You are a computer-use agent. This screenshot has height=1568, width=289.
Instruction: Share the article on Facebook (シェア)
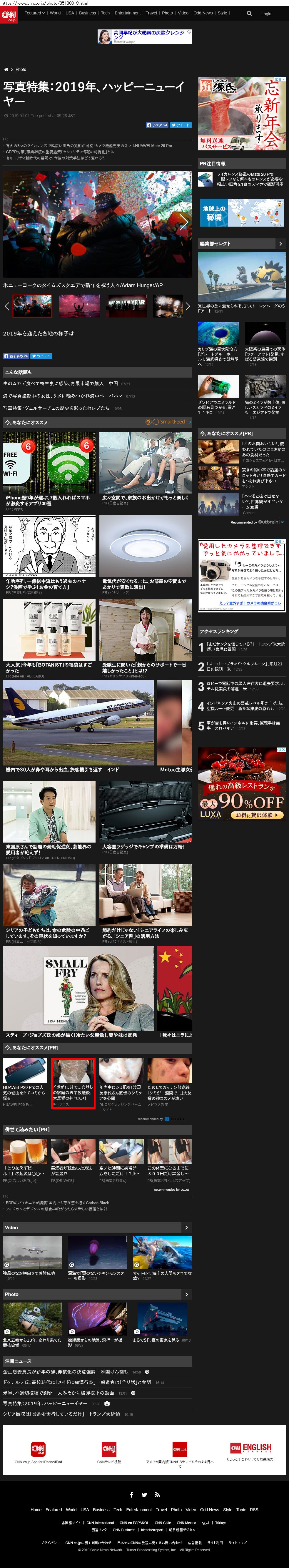pyautogui.click(x=157, y=125)
